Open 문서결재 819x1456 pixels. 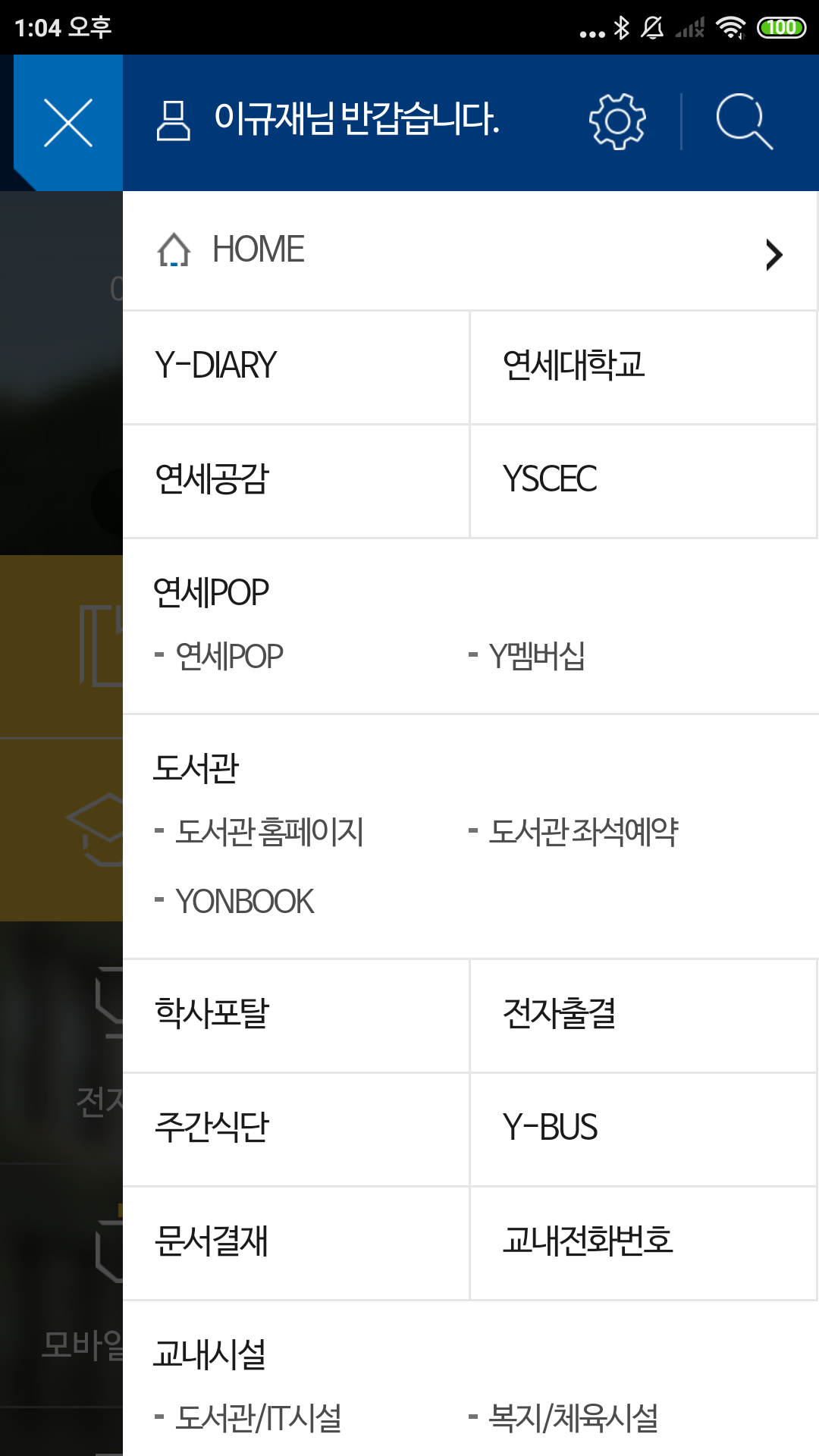[296, 1242]
